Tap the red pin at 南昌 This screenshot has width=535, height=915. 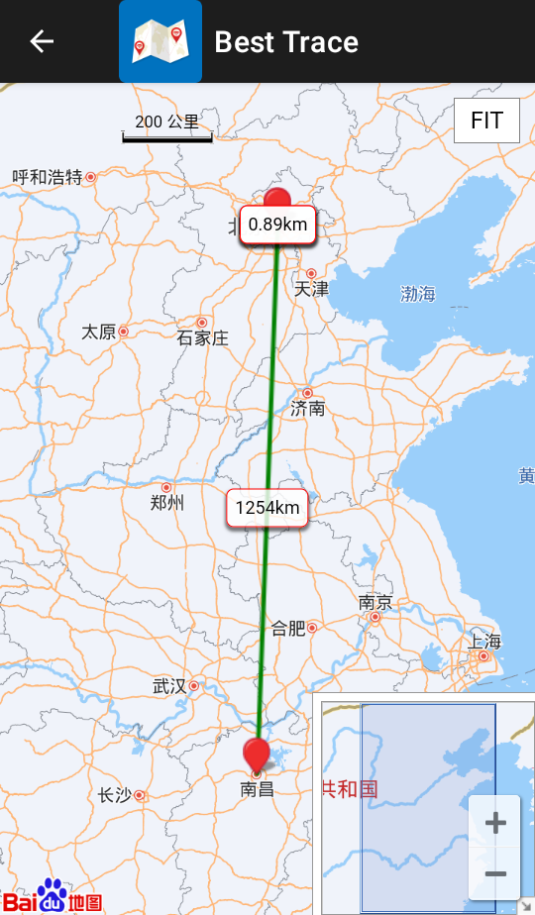[x=256, y=755]
